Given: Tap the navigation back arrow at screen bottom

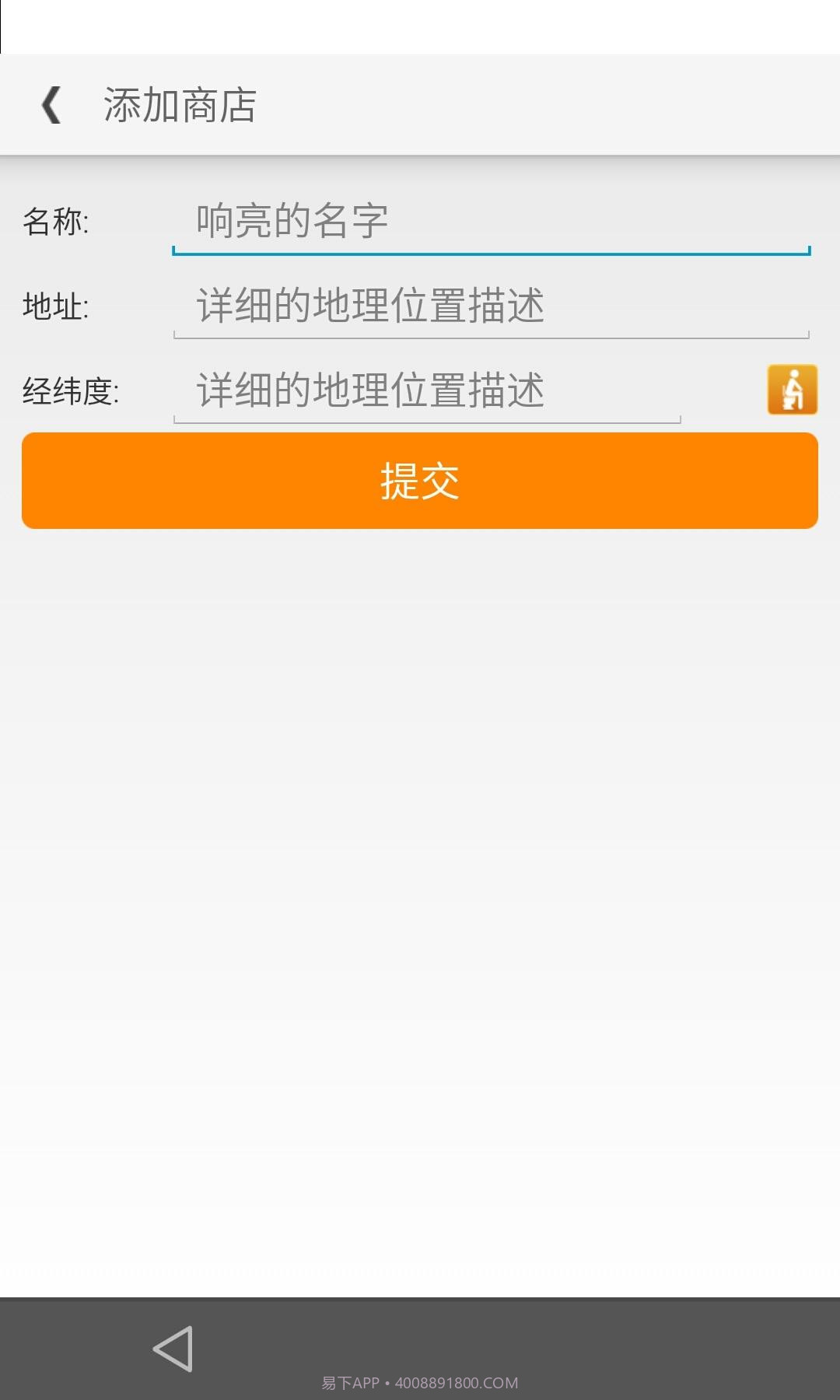Looking at the screenshot, I should (174, 1346).
